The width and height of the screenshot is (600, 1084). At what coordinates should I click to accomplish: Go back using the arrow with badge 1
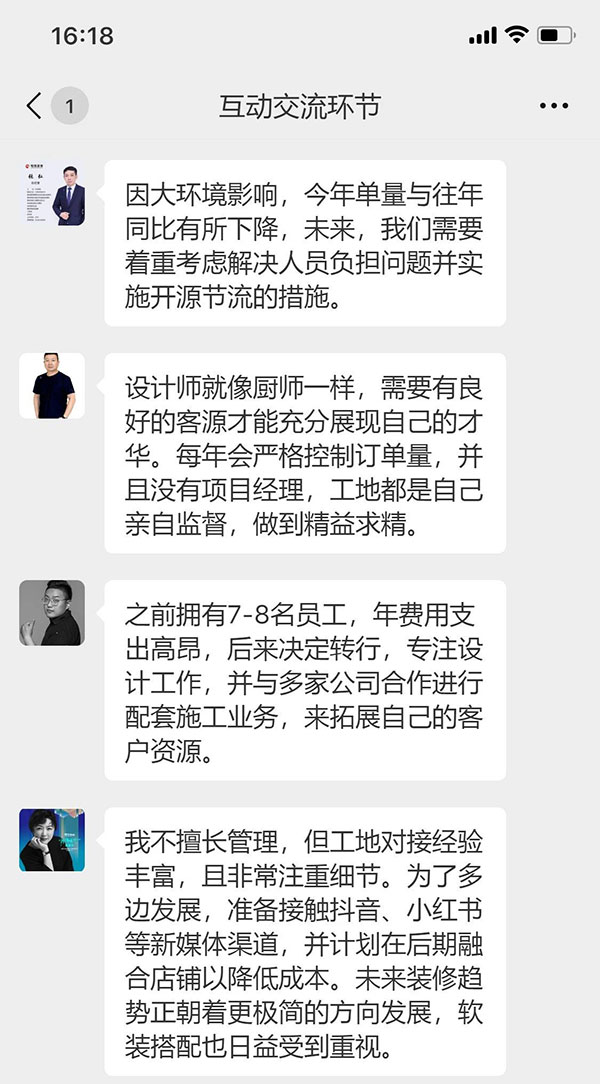[36, 106]
